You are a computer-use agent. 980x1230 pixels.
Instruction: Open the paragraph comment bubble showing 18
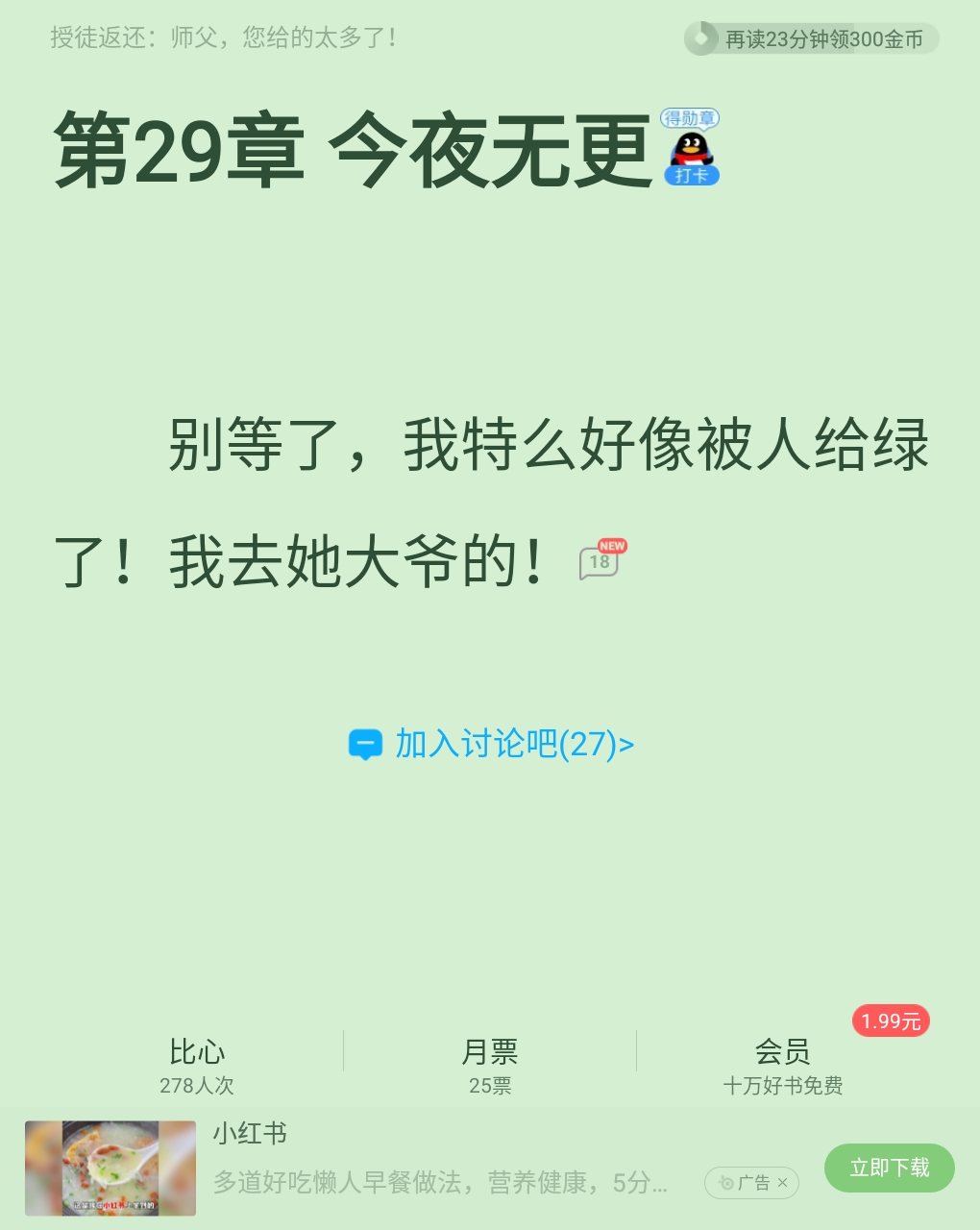coord(599,562)
